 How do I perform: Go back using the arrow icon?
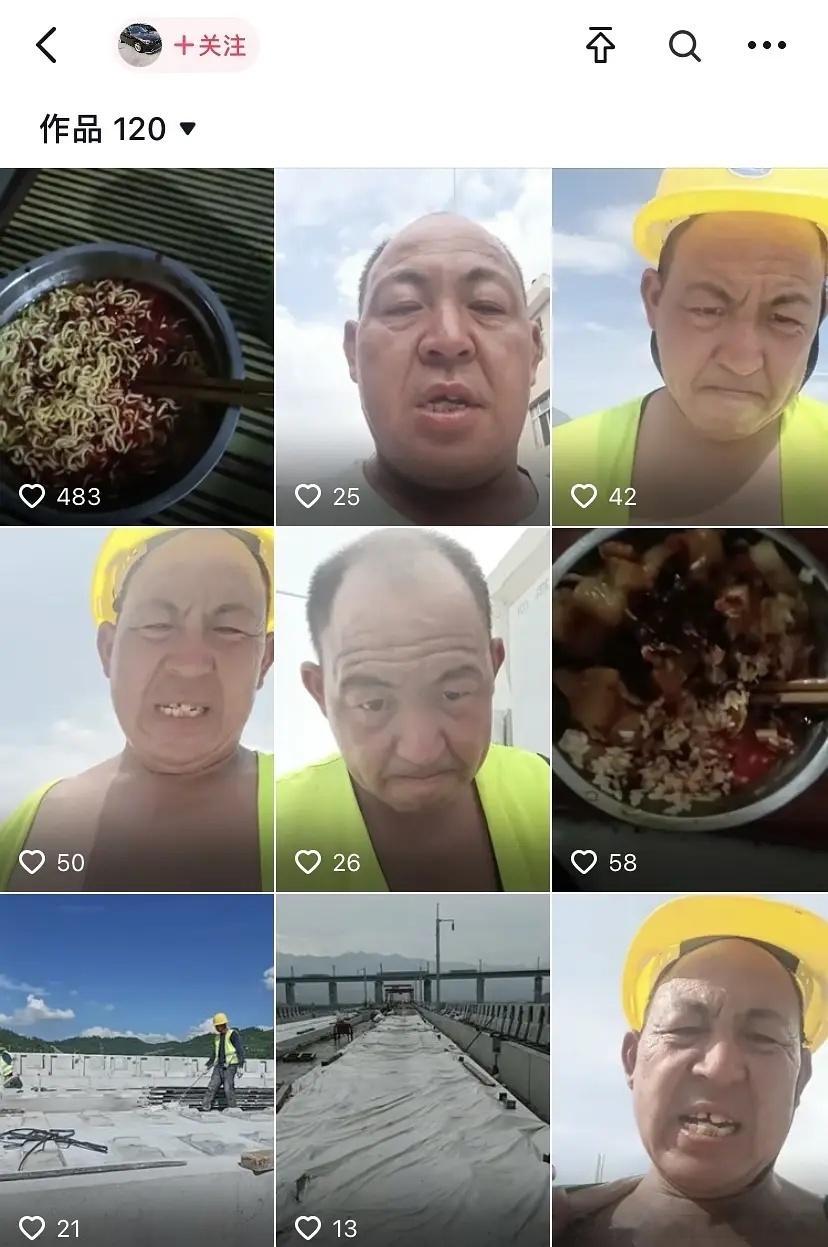[47, 45]
